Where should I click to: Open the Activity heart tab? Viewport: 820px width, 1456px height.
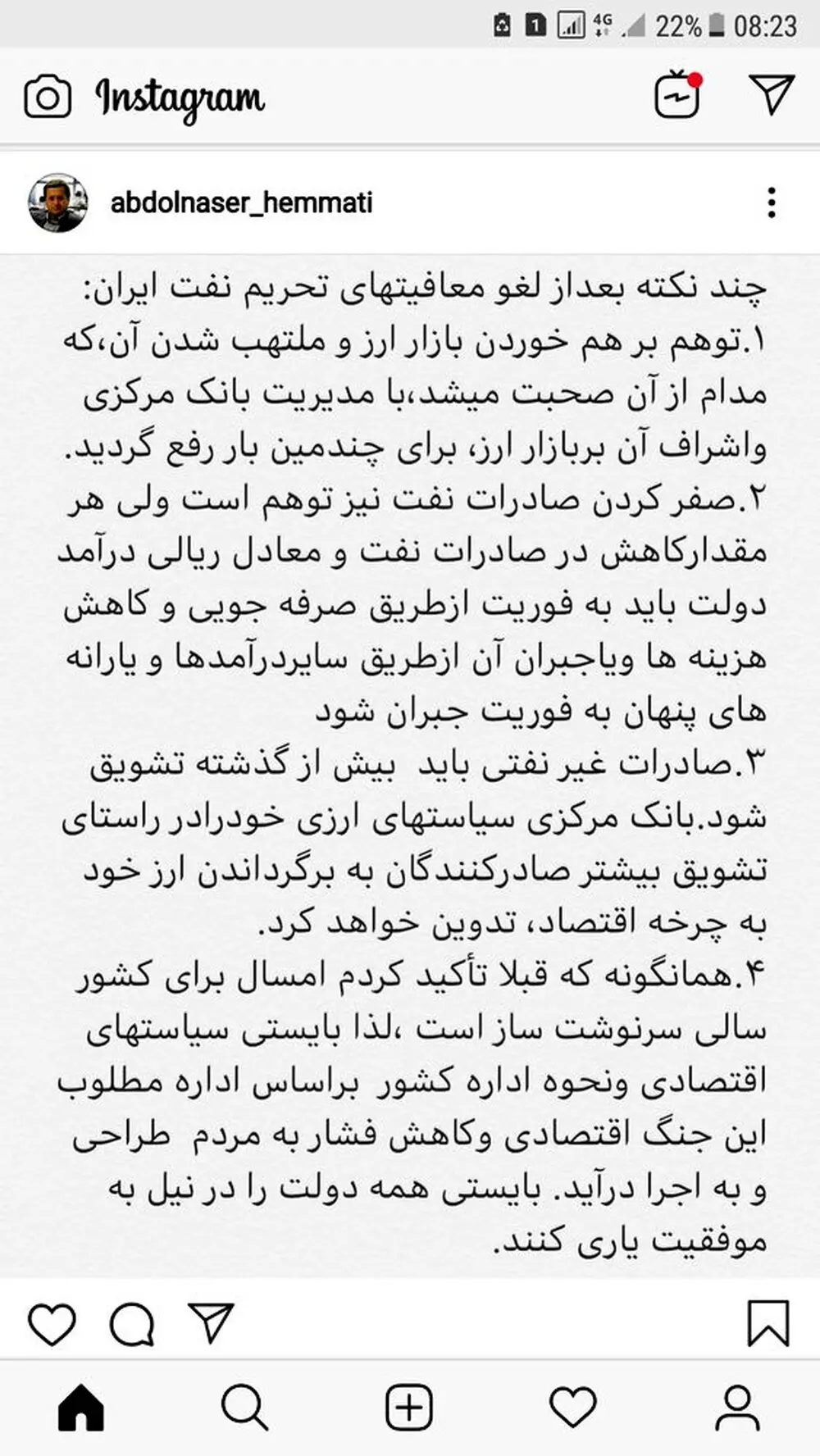point(573,1408)
